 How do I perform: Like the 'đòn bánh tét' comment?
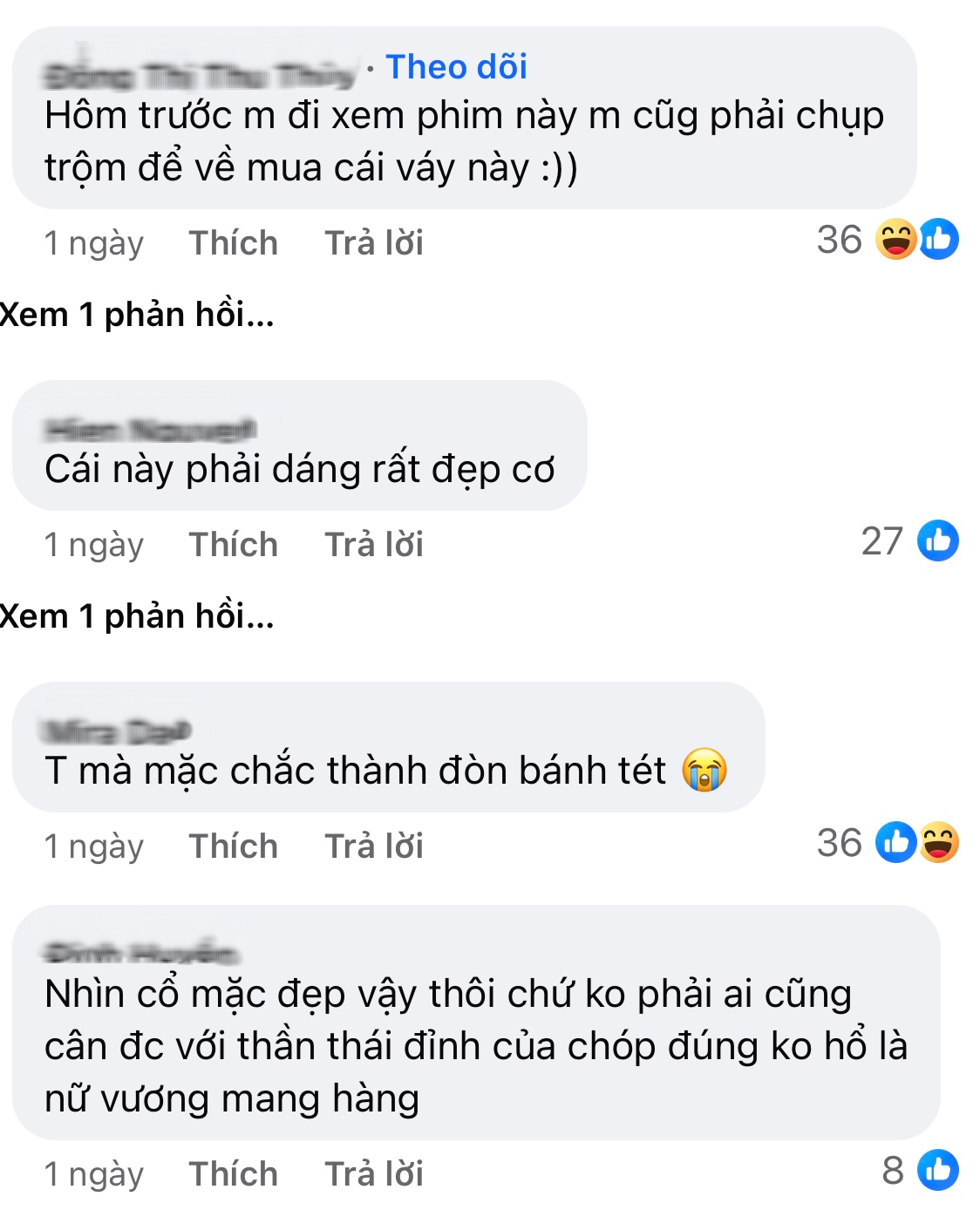[233, 846]
